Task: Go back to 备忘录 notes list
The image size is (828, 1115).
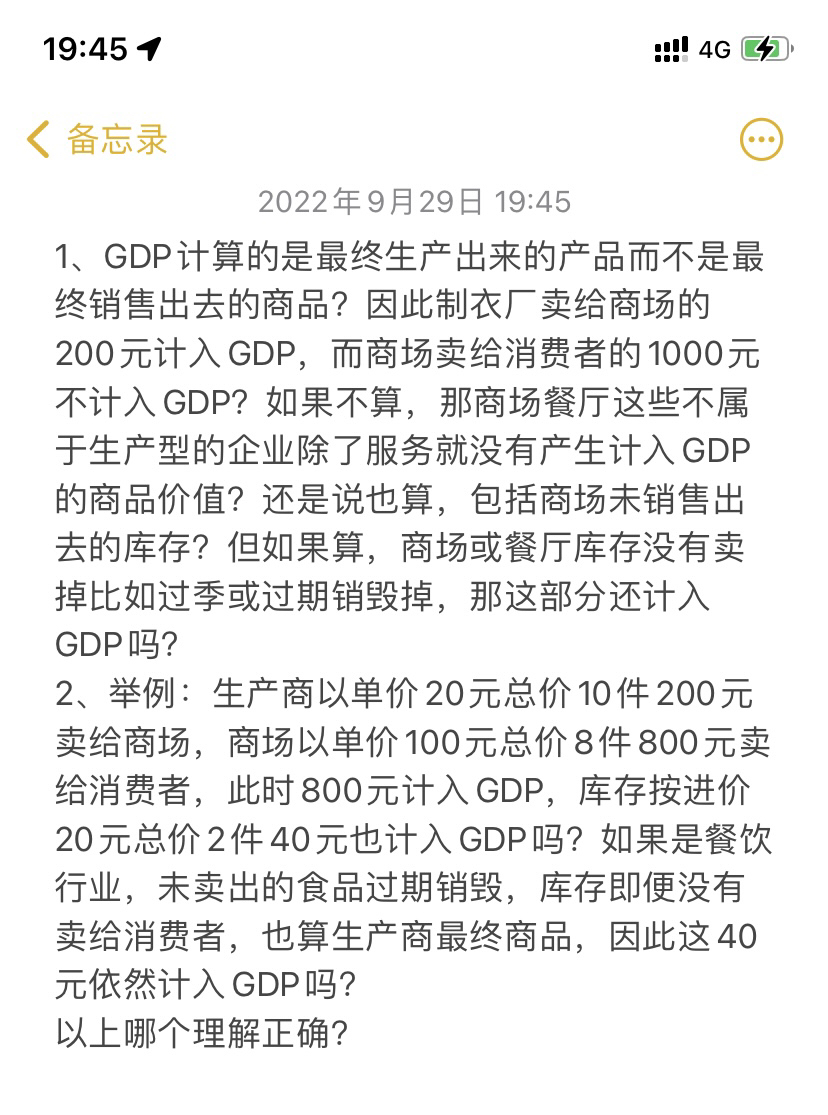Action: (x=97, y=140)
